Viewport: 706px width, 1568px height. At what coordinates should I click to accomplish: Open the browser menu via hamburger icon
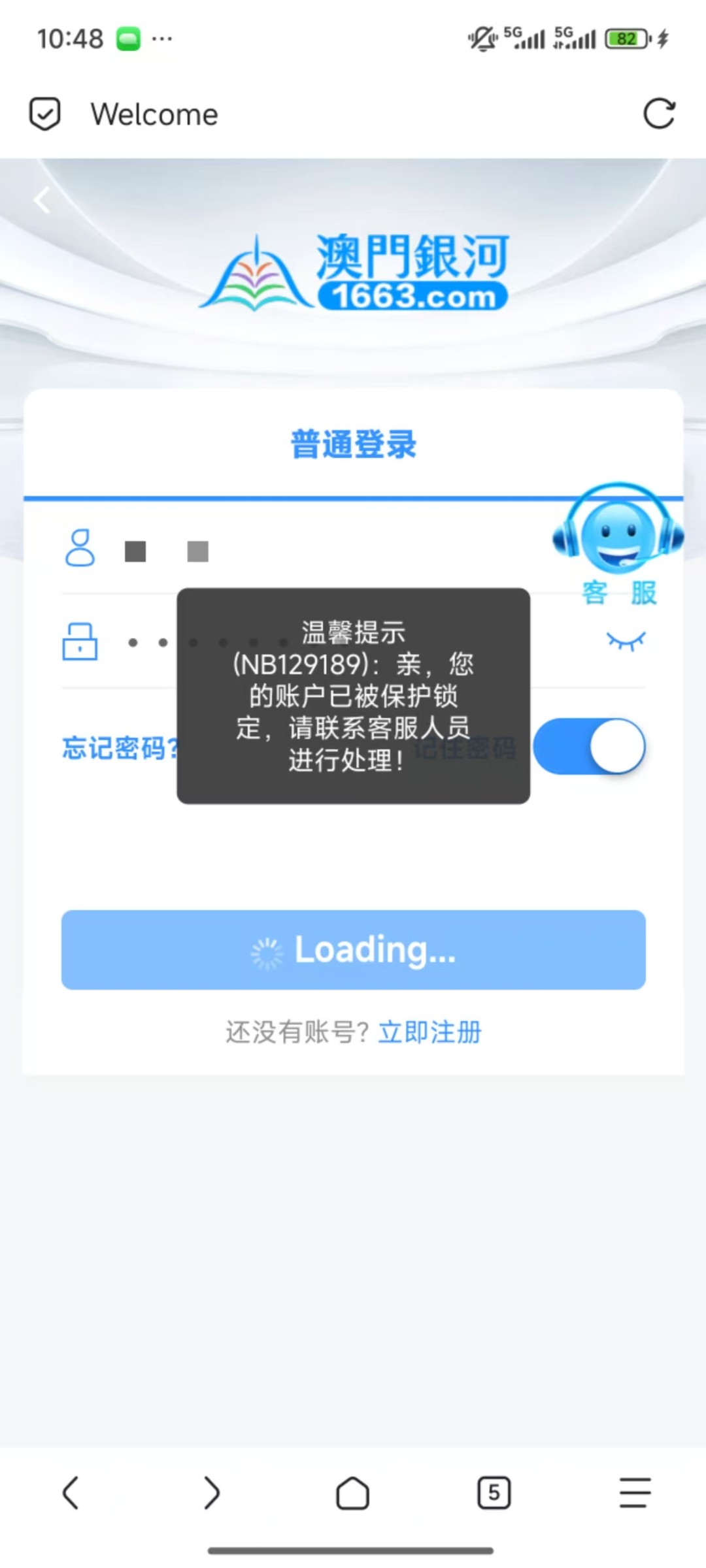point(633,1494)
